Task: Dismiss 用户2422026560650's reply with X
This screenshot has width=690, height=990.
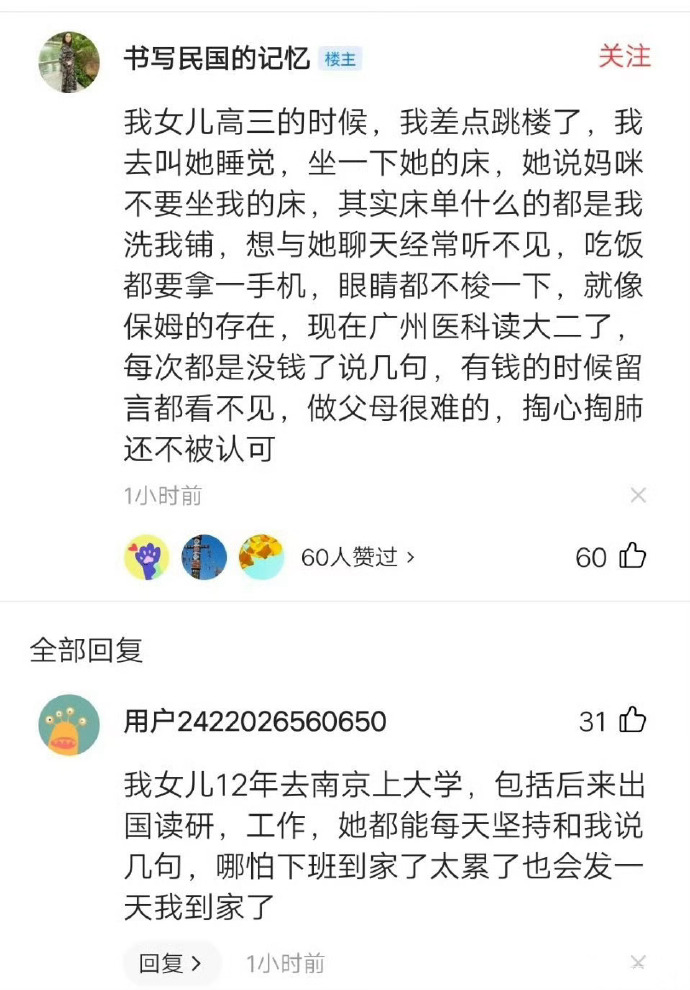Action: pos(638,963)
